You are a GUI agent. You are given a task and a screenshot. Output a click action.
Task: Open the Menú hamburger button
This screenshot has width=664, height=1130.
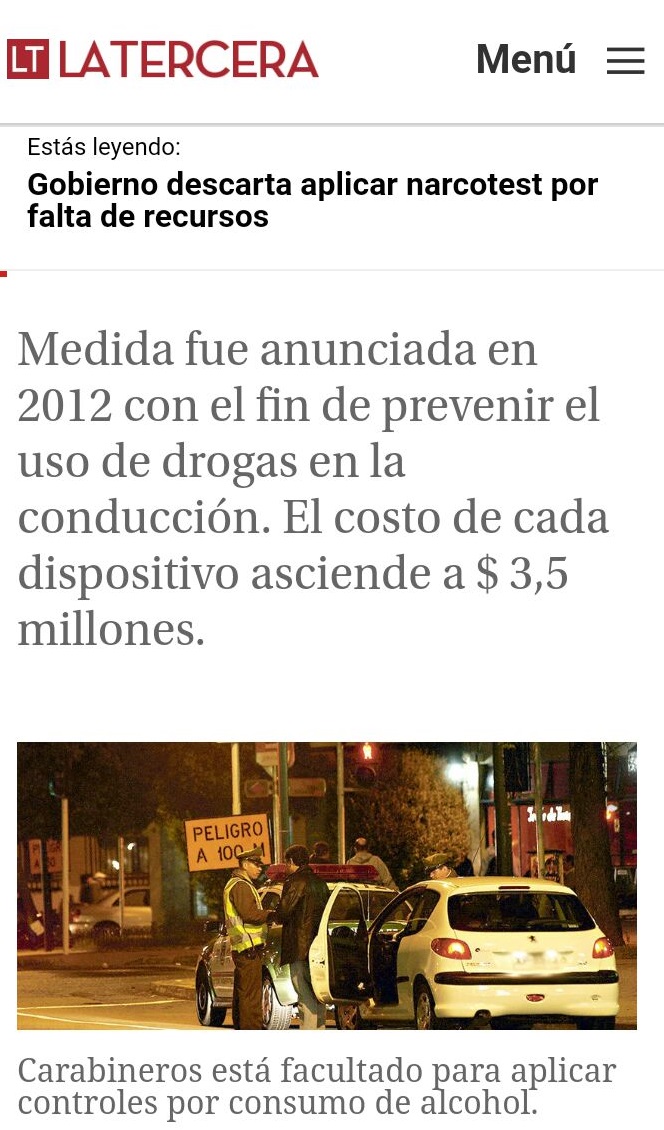(x=625, y=61)
